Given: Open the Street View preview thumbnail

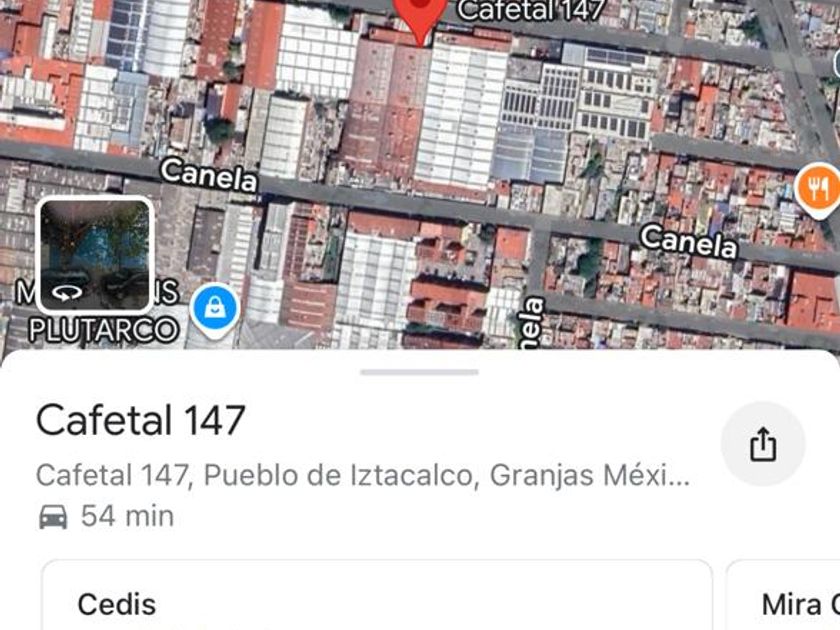Looking at the screenshot, I should click(x=95, y=255).
